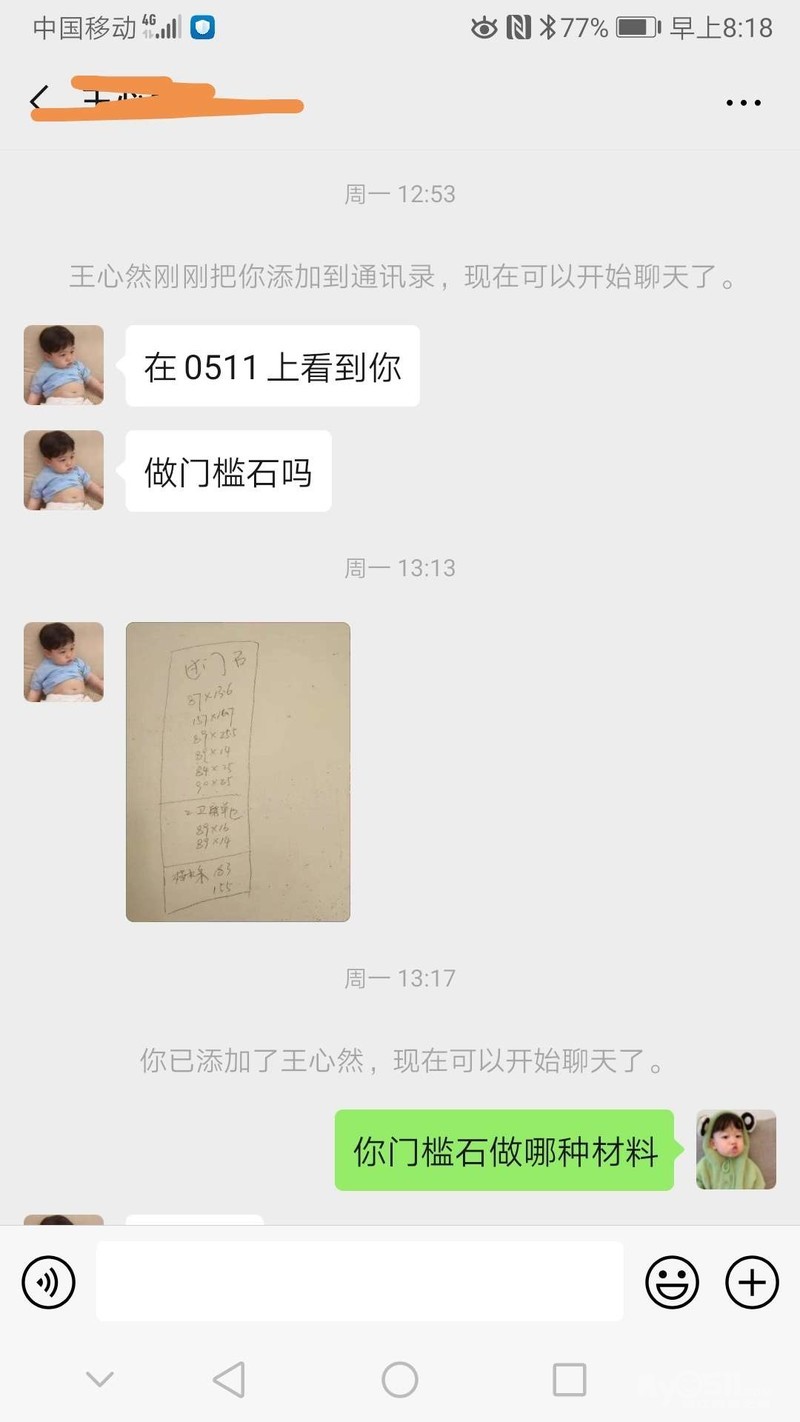Open the plus attachments menu

[752, 1281]
